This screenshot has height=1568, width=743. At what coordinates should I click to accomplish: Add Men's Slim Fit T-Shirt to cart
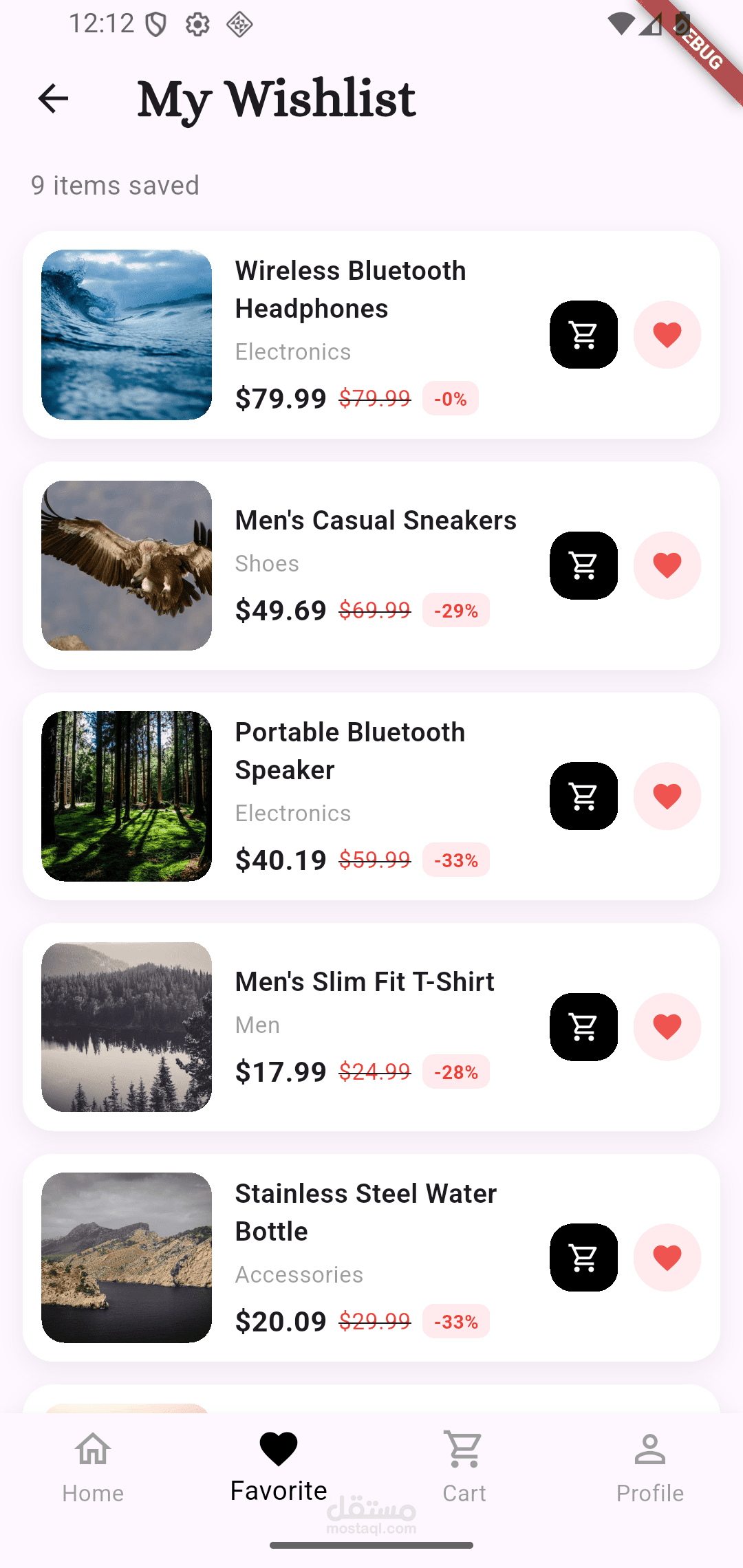tap(583, 1027)
